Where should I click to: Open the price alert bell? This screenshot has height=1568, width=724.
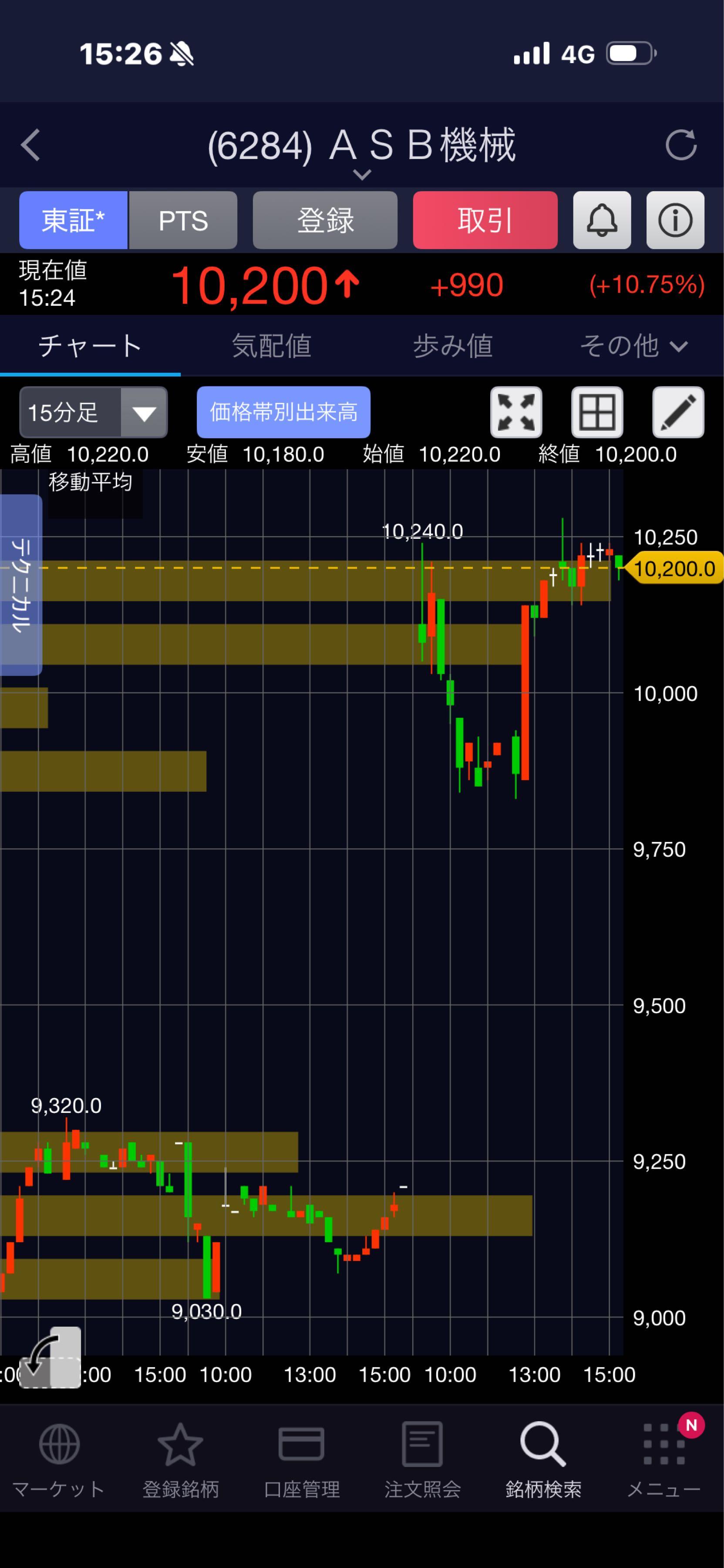pyautogui.click(x=602, y=220)
